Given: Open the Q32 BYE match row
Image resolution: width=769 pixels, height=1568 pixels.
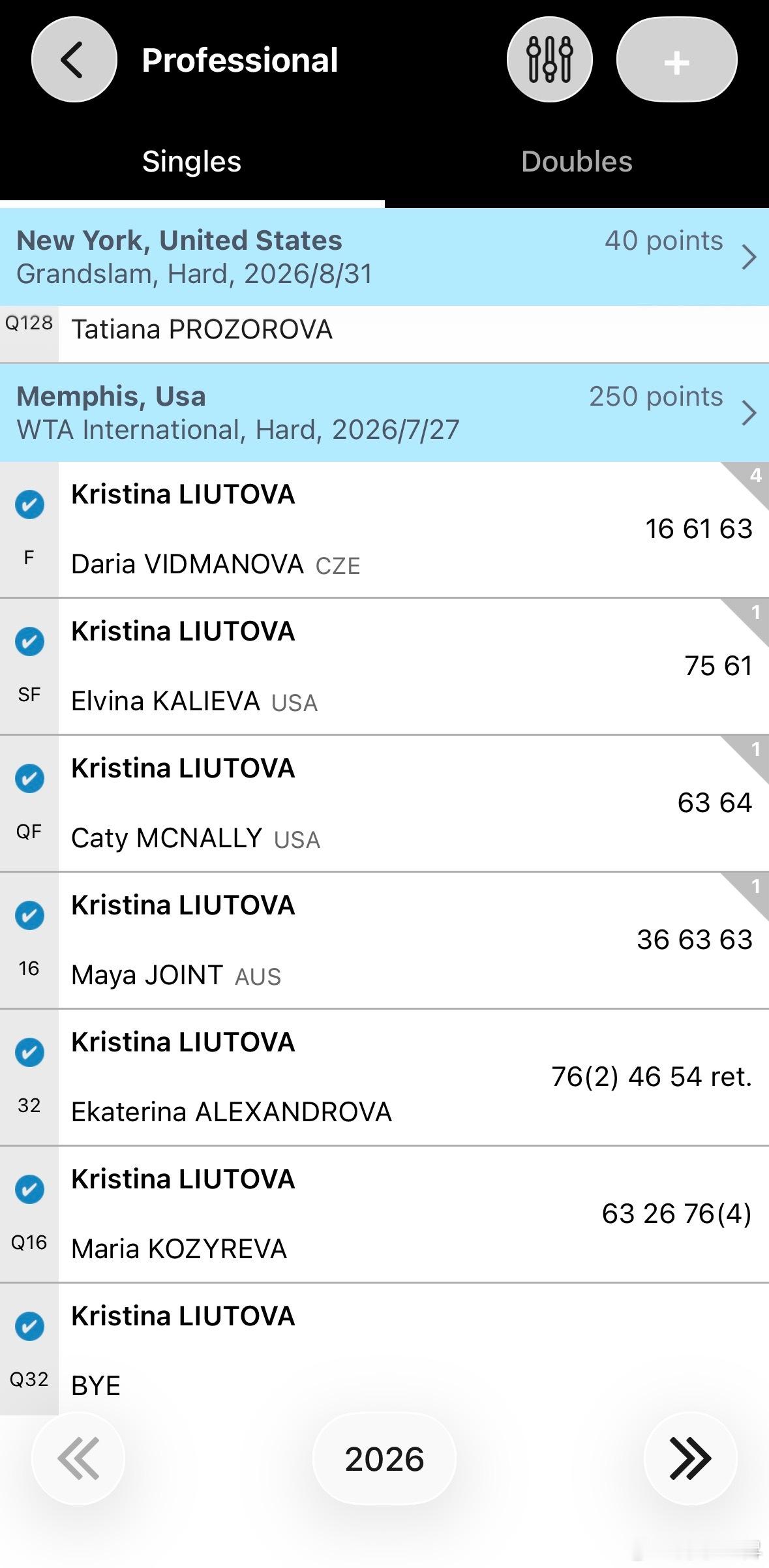Looking at the screenshot, I should point(385,1349).
